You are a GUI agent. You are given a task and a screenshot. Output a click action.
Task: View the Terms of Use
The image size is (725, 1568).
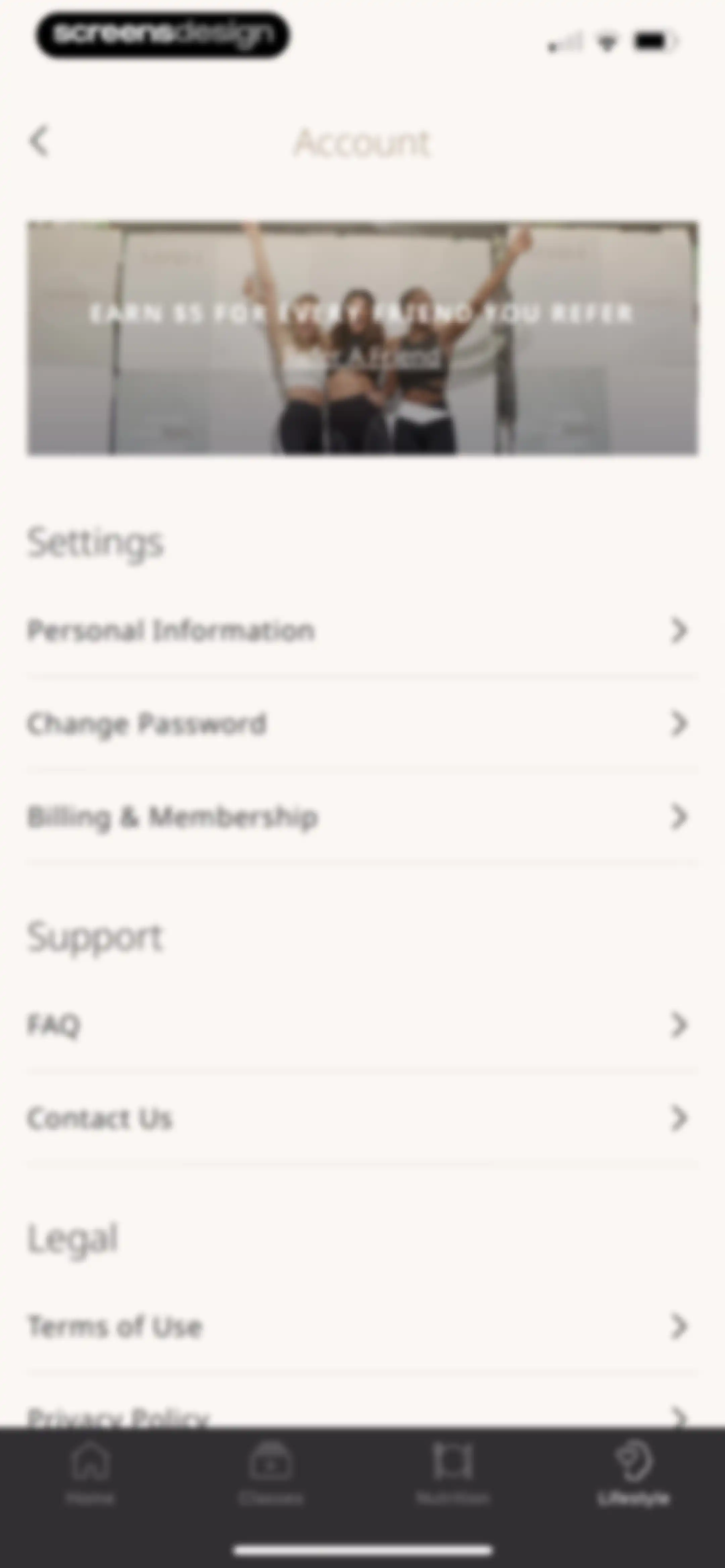363,1326
